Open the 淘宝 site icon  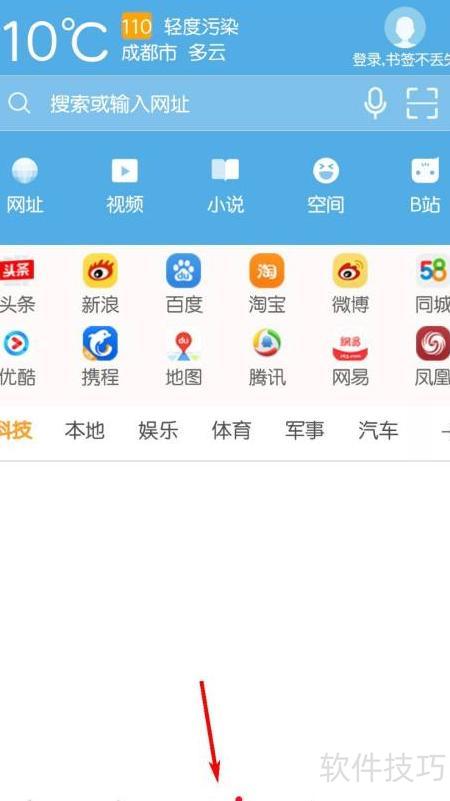click(x=267, y=284)
